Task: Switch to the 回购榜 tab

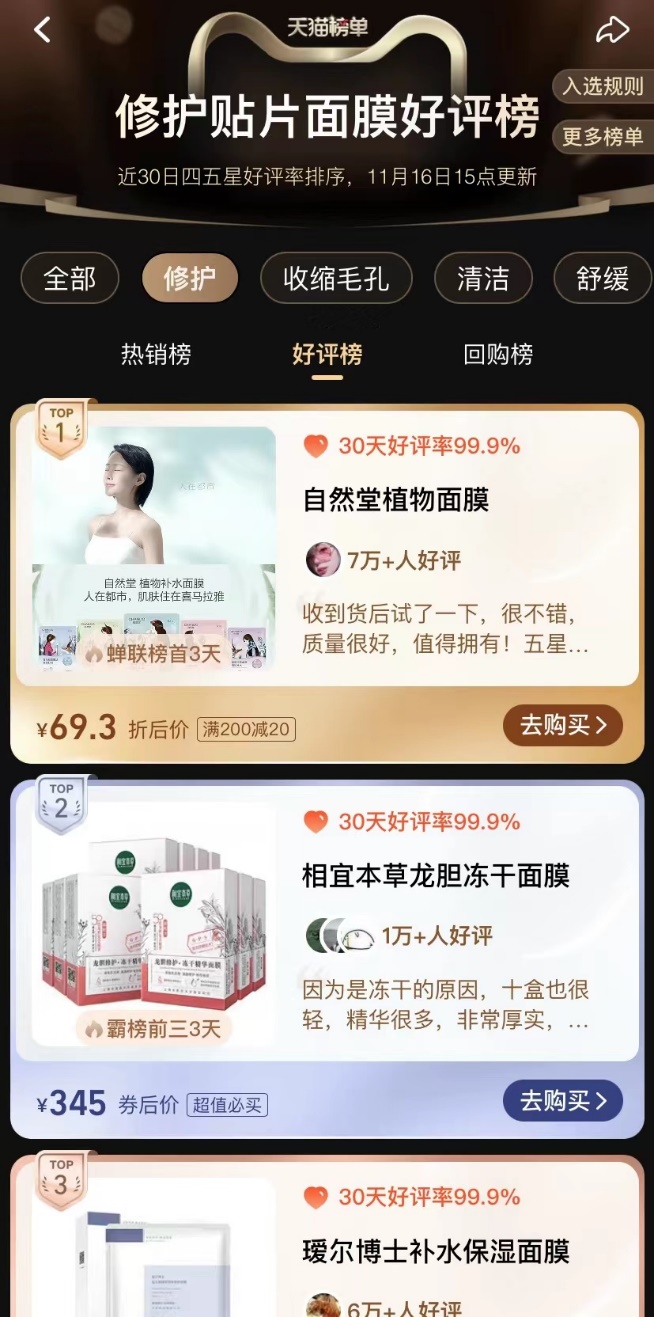Action: [x=498, y=354]
